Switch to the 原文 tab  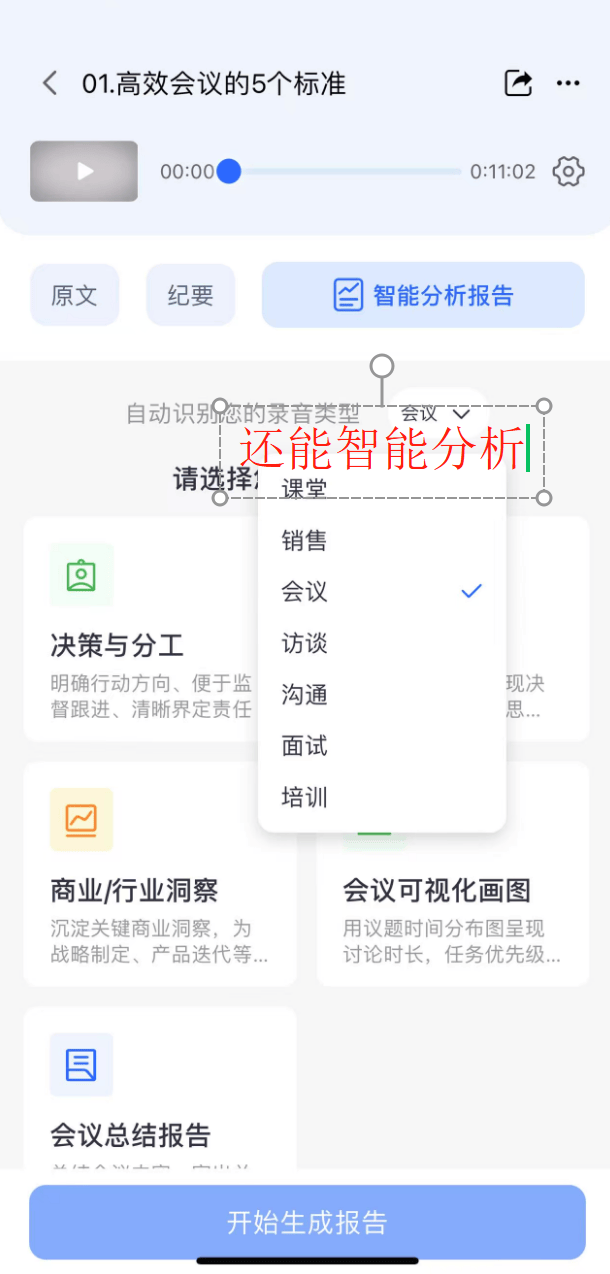click(x=75, y=295)
